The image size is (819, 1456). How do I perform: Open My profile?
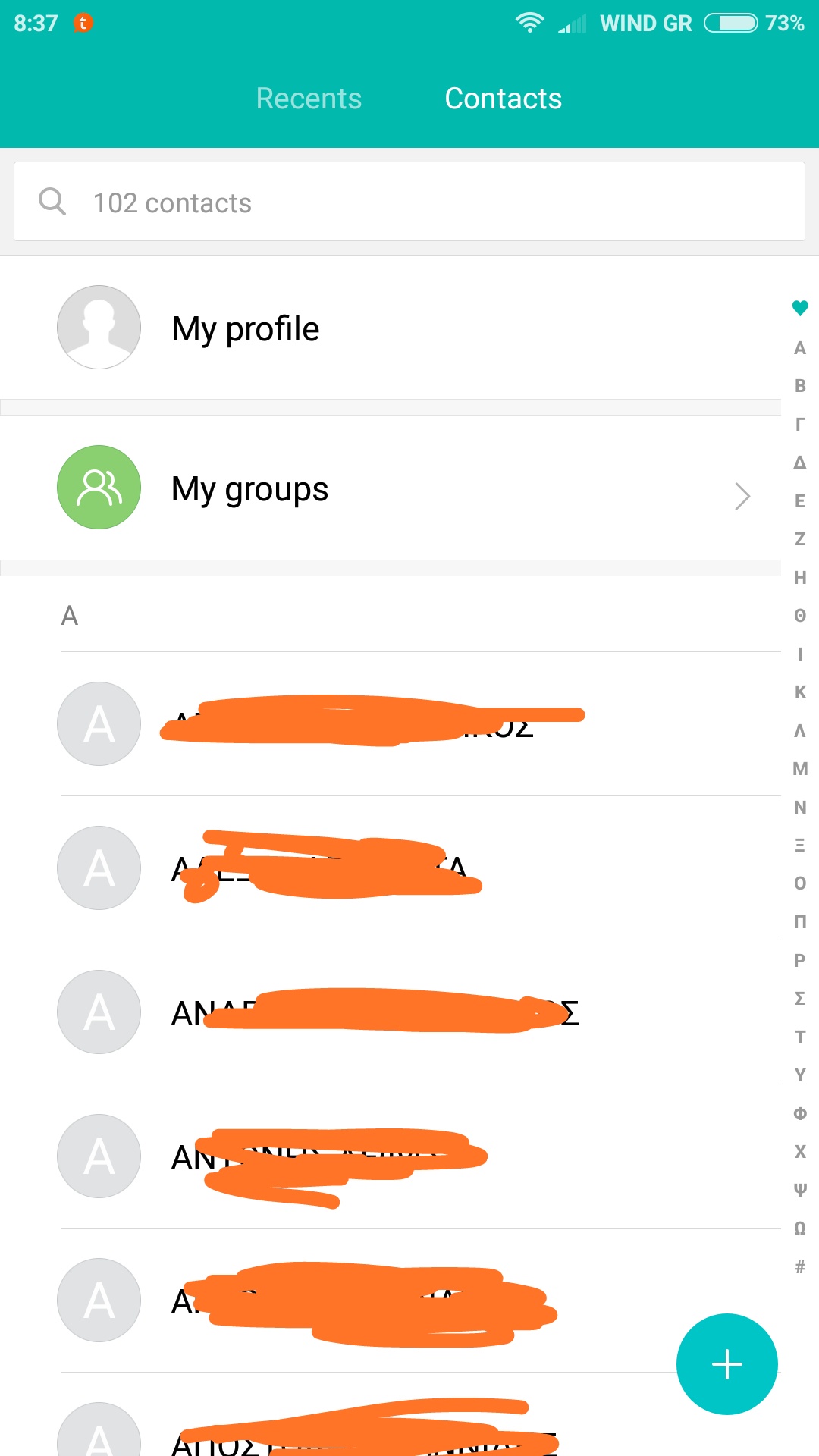pyautogui.click(x=246, y=328)
